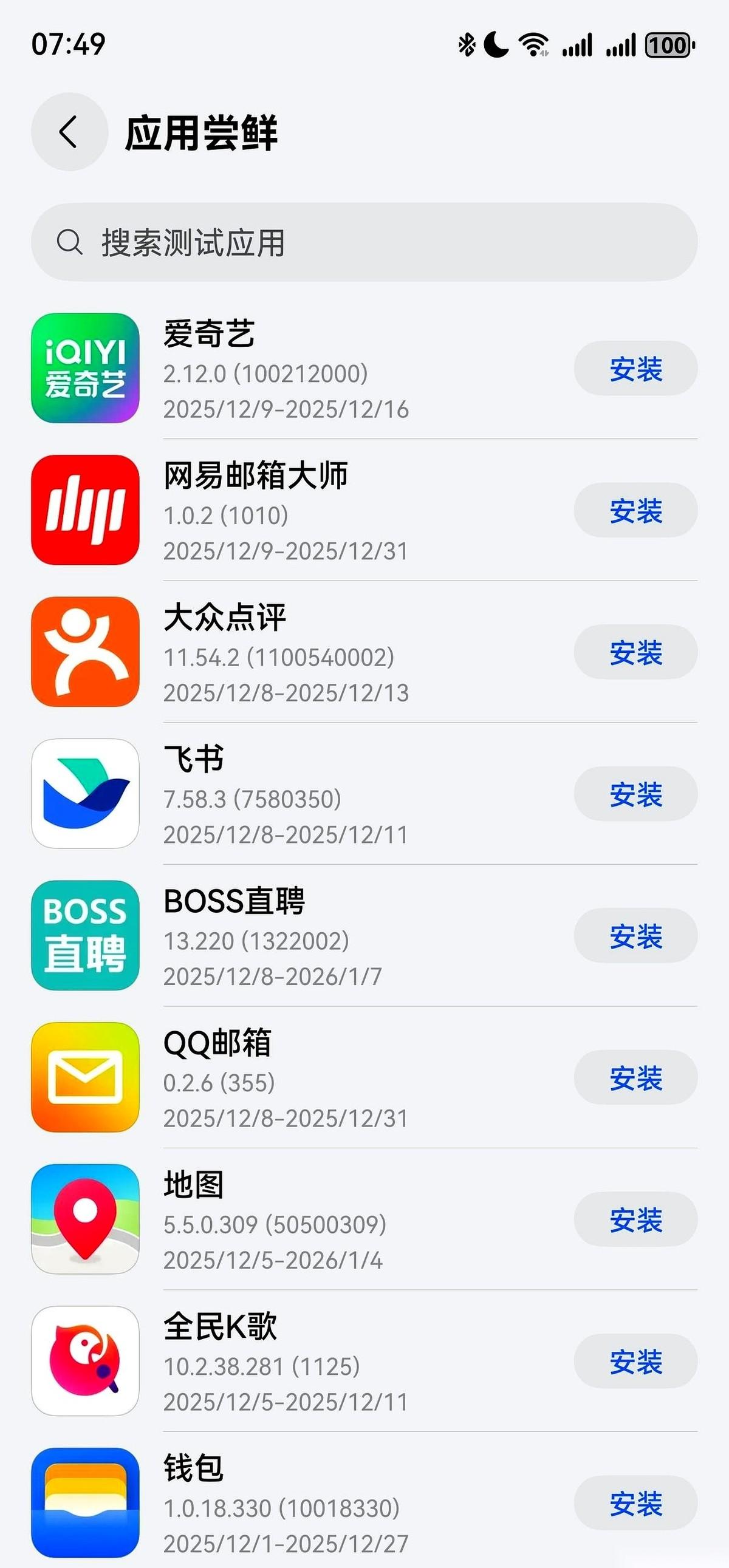729x1568 pixels.
Task: Install the QQ邮箱 test build
Action: pos(635,1078)
